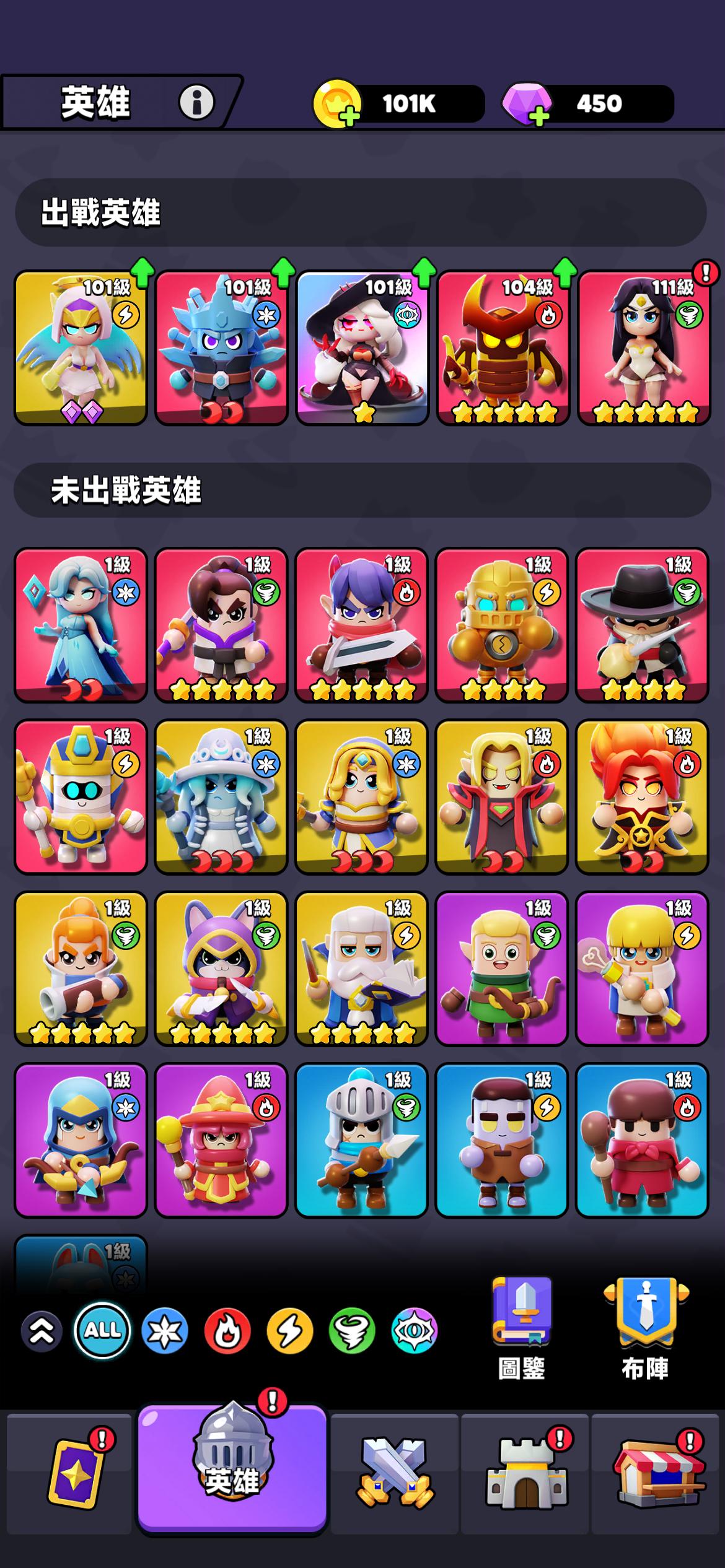Filter heroes by wind element
Screen dimensions: 725x1568
(x=352, y=1330)
